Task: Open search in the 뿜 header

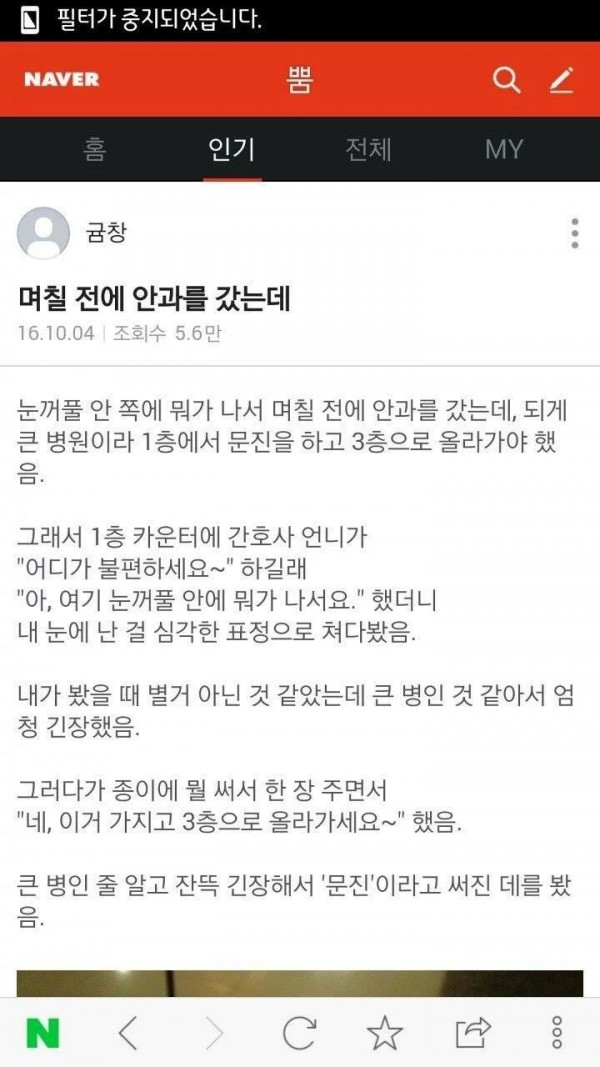Action: click(507, 80)
